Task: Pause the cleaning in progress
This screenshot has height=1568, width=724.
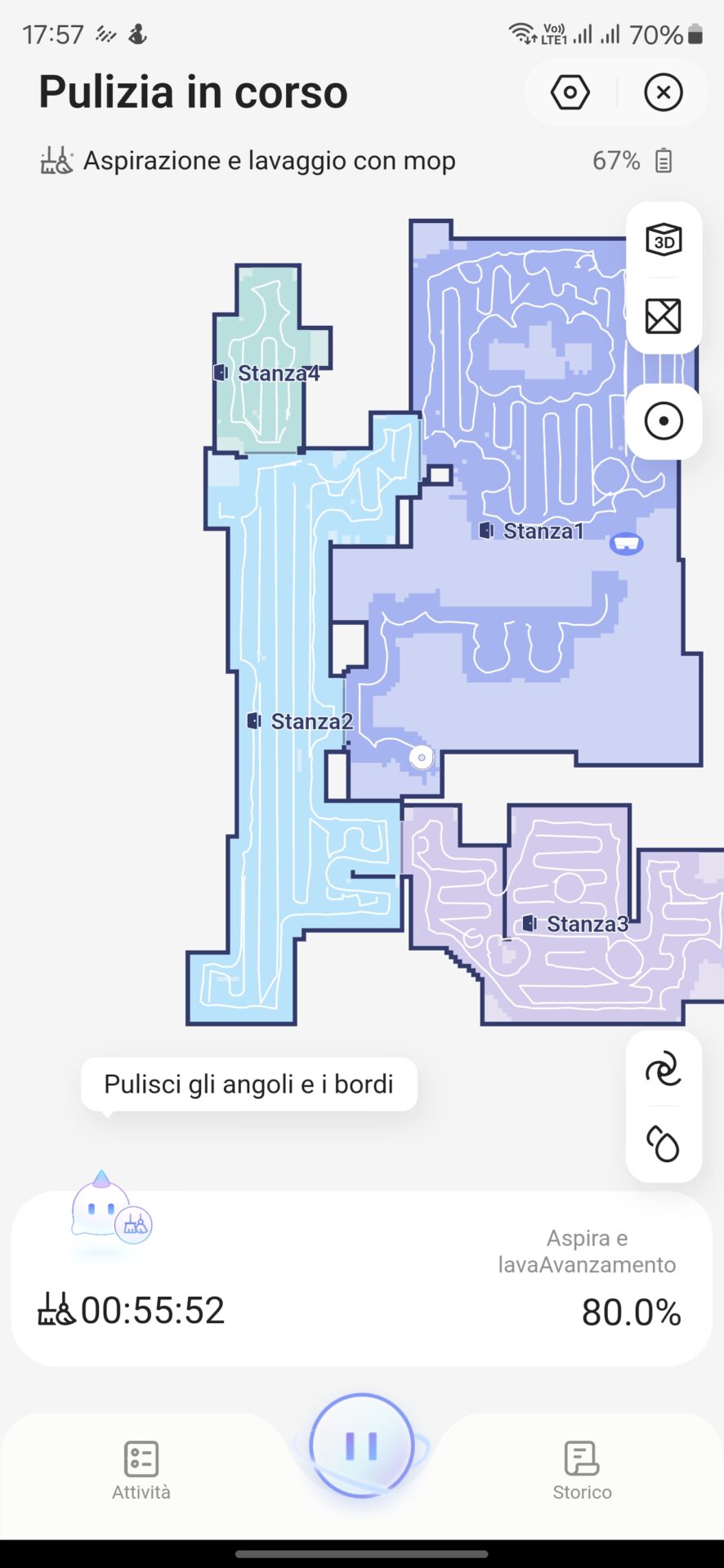Action: [361, 1445]
